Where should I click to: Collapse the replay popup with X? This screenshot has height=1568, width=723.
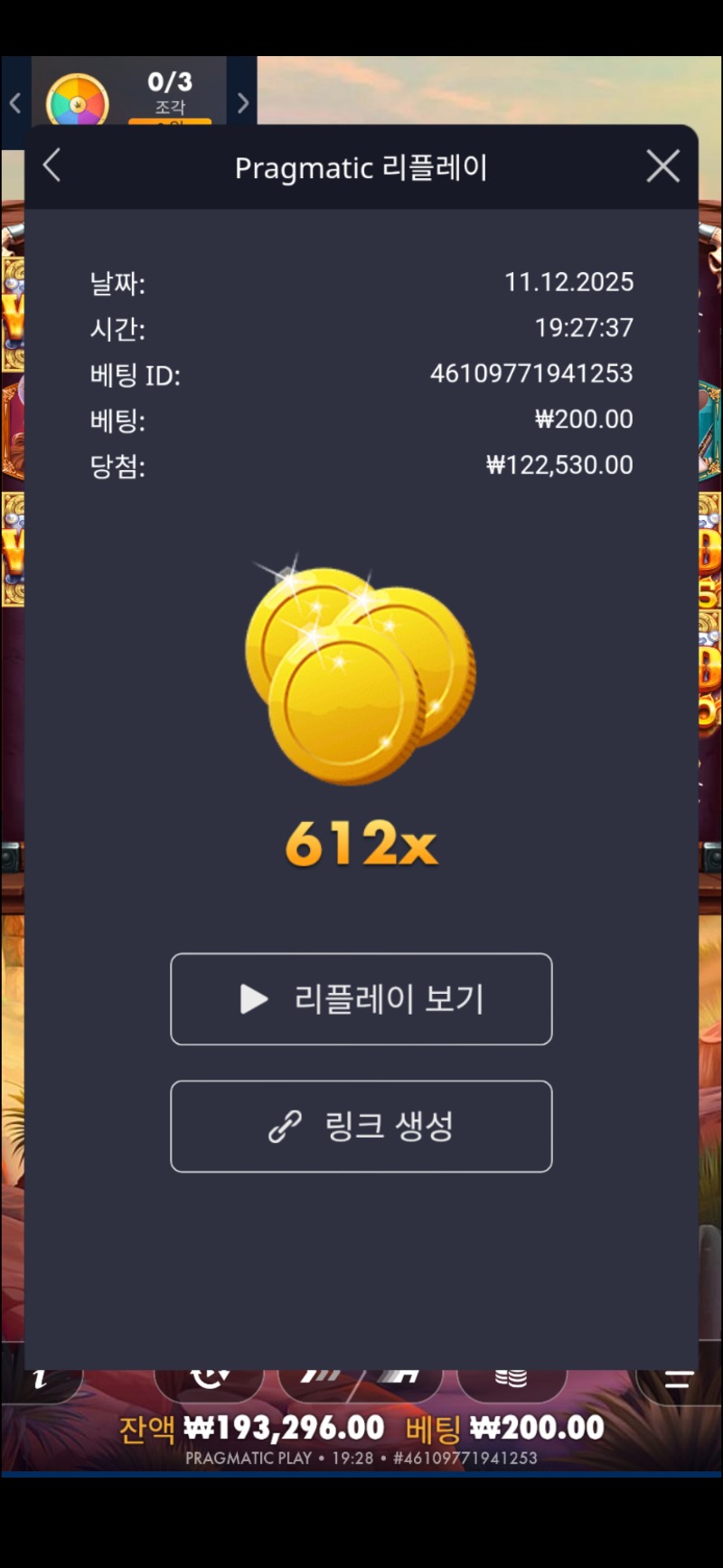[662, 165]
